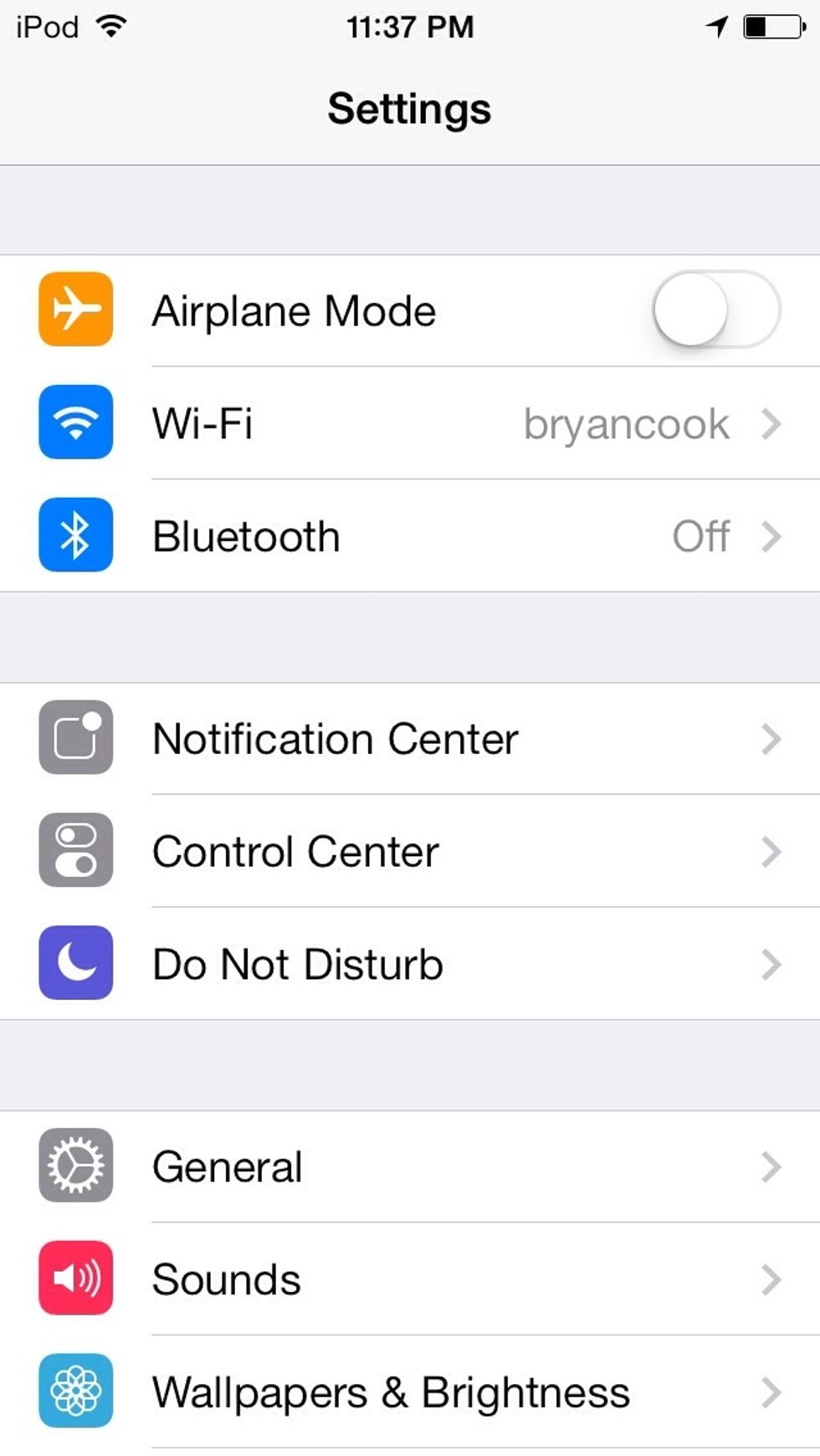Viewport: 820px width, 1456px height.
Task: Open the Bluetooth settings row
Action: 410,536
